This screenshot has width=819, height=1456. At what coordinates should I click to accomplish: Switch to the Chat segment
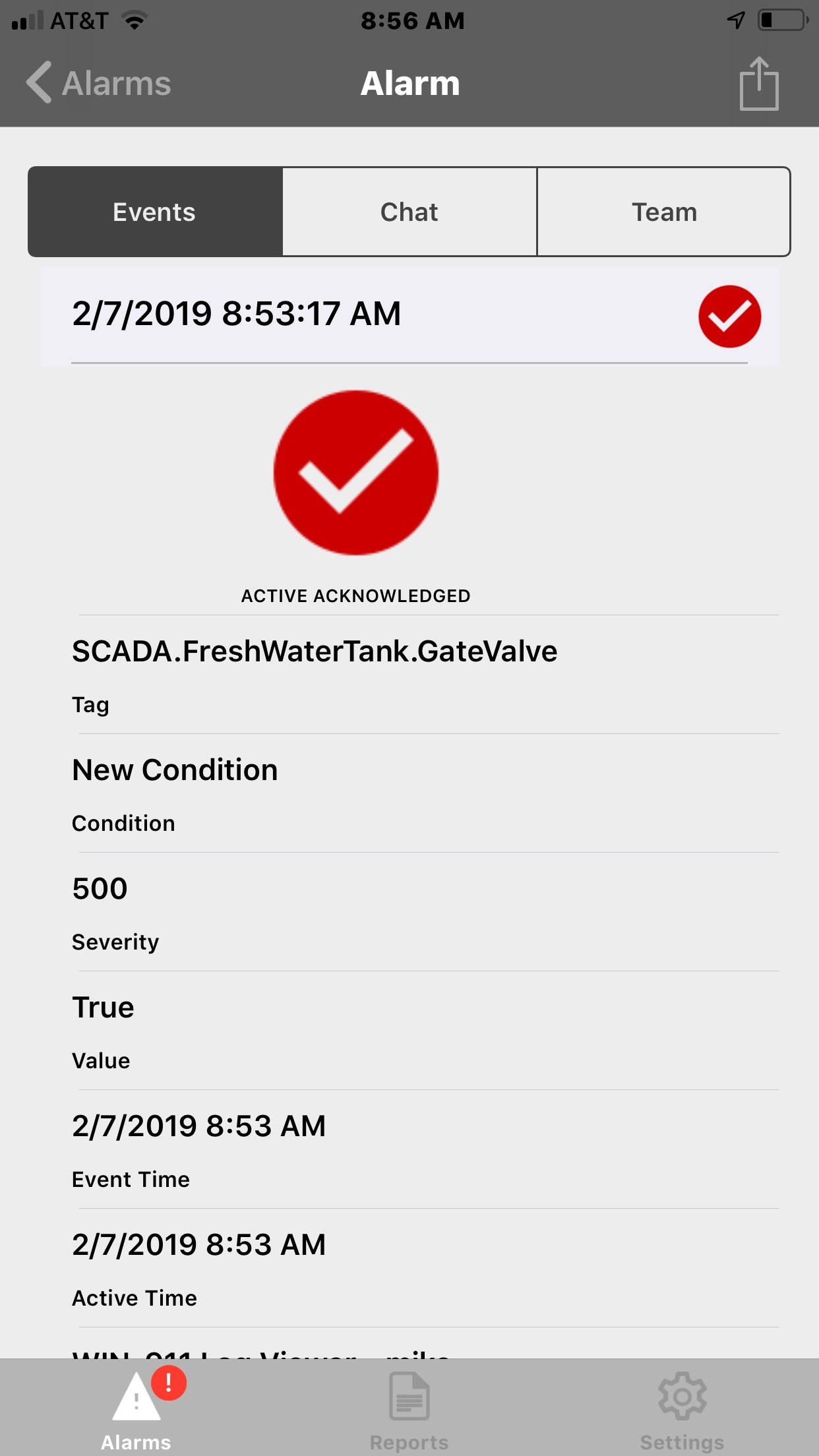click(x=409, y=212)
